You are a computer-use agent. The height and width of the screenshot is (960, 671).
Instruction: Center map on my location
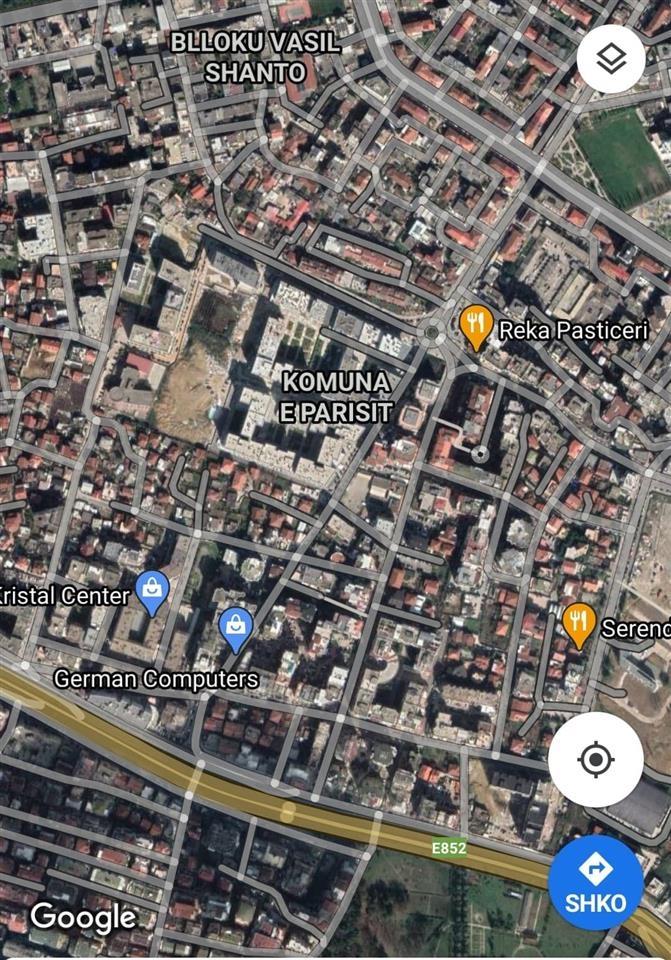pos(596,759)
